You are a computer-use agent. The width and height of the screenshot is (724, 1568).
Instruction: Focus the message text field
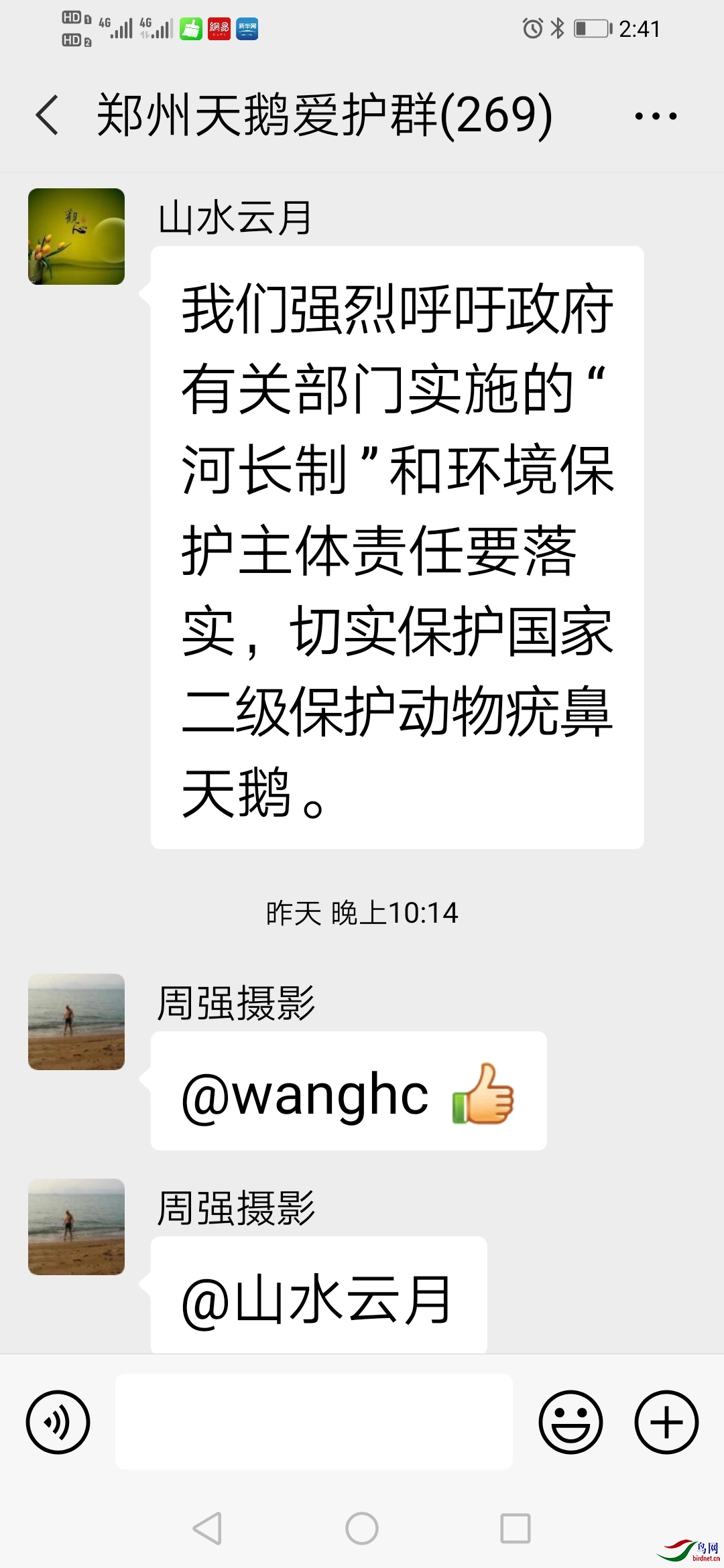pos(314,1422)
